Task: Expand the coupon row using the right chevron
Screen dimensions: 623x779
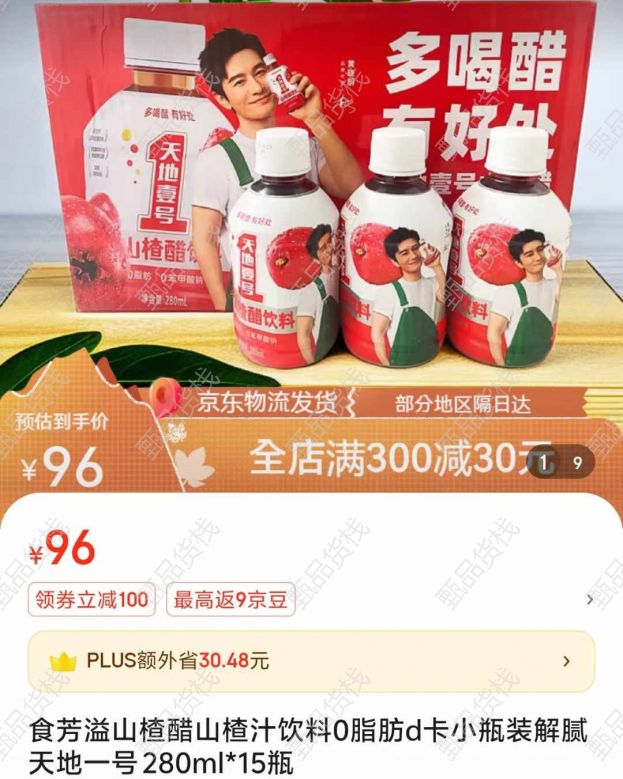Action: [590, 600]
